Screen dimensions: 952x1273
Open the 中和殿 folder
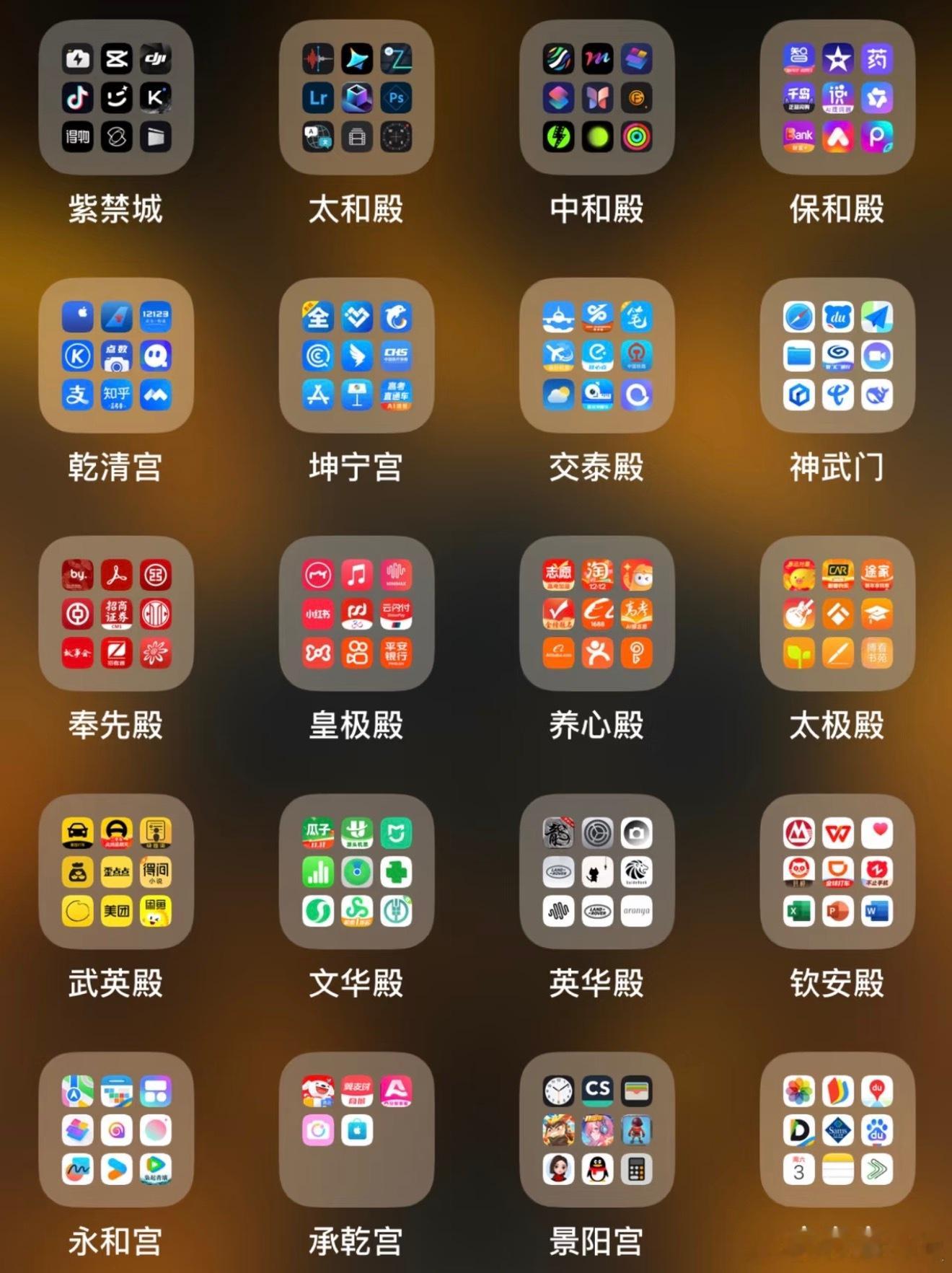tap(596, 99)
